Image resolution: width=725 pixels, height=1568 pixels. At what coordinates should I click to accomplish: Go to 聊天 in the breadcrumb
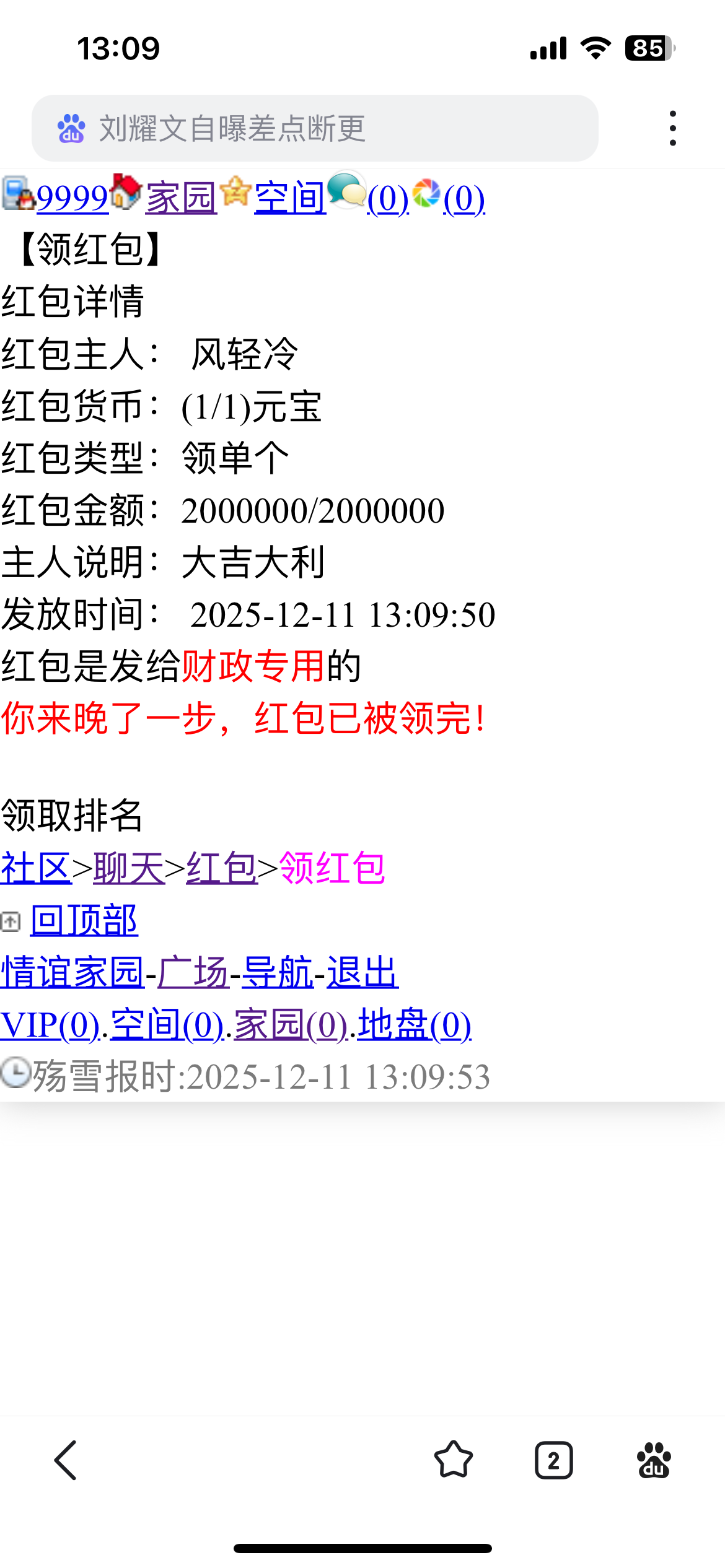(x=129, y=868)
